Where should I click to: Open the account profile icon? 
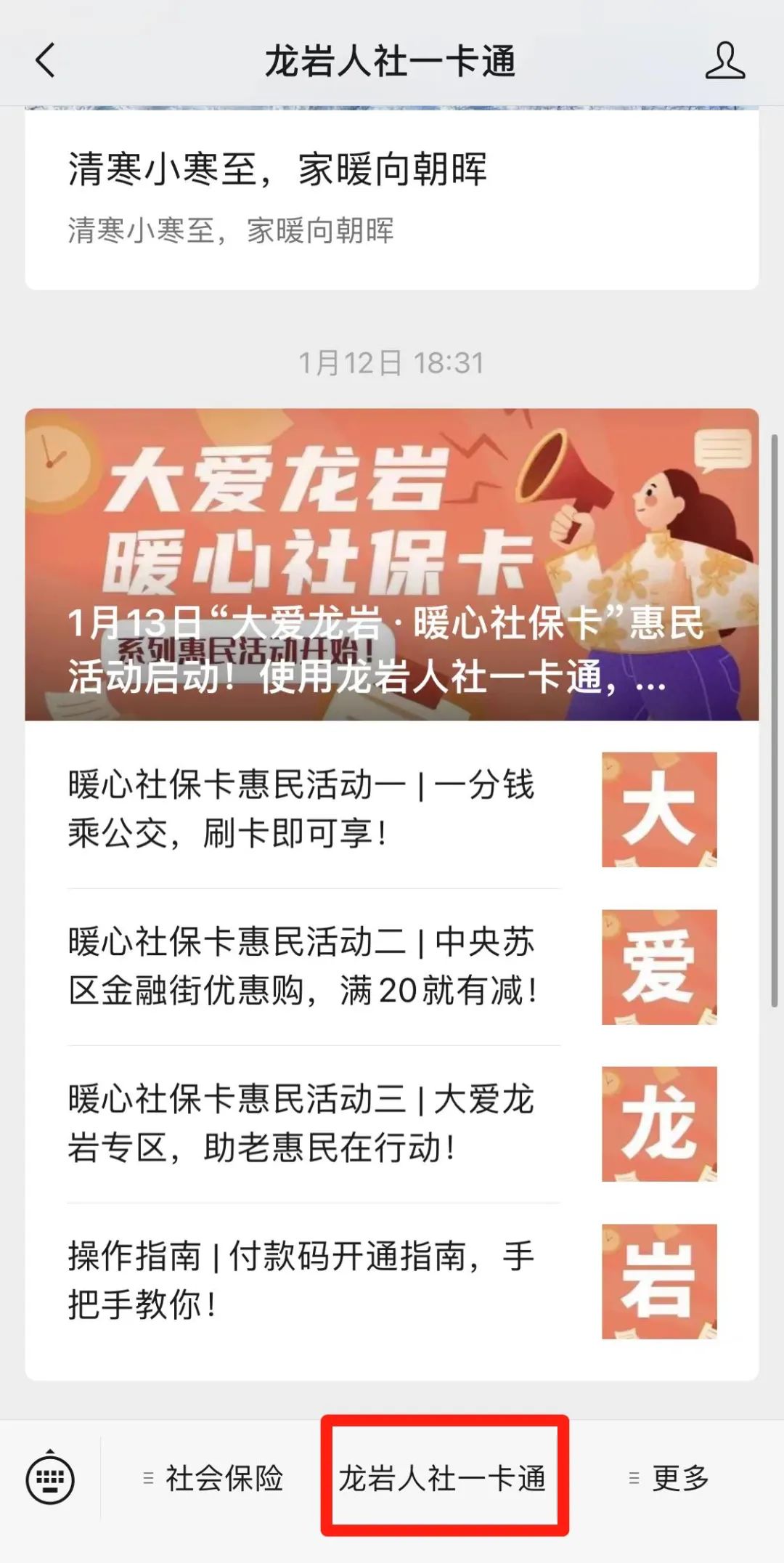(724, 60)
